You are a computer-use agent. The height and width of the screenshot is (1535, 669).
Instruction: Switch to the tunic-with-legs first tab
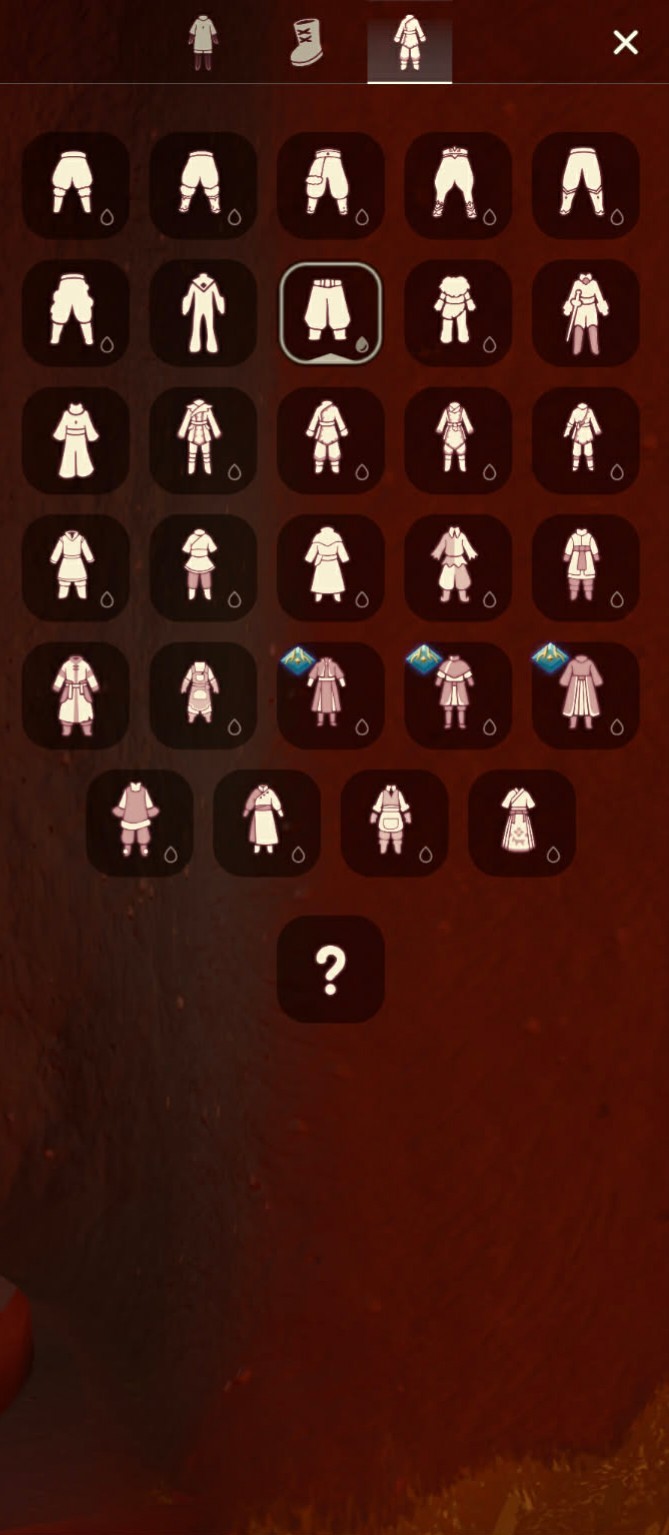(x=203, y=43)
